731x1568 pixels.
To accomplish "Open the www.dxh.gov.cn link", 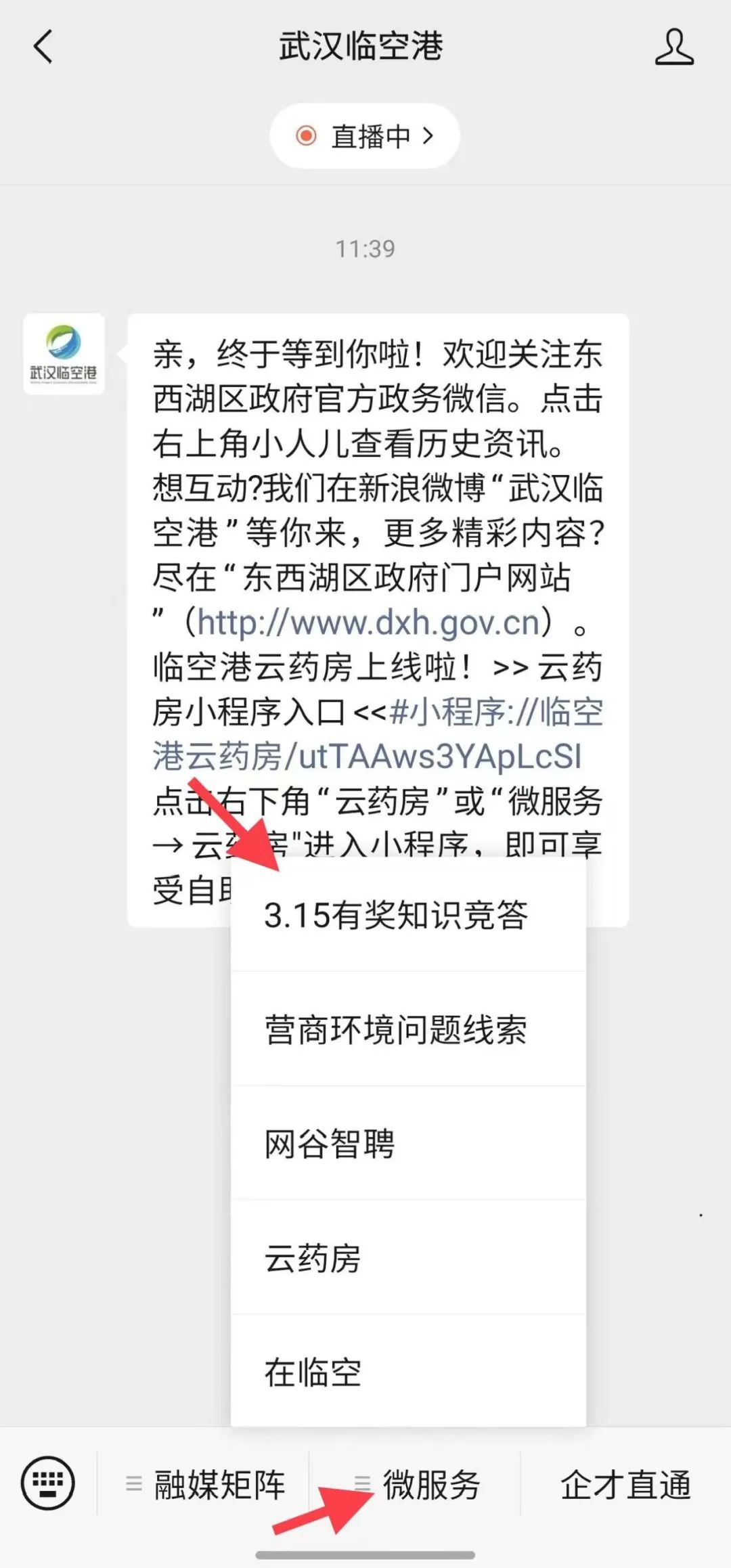I will [369, 623].
